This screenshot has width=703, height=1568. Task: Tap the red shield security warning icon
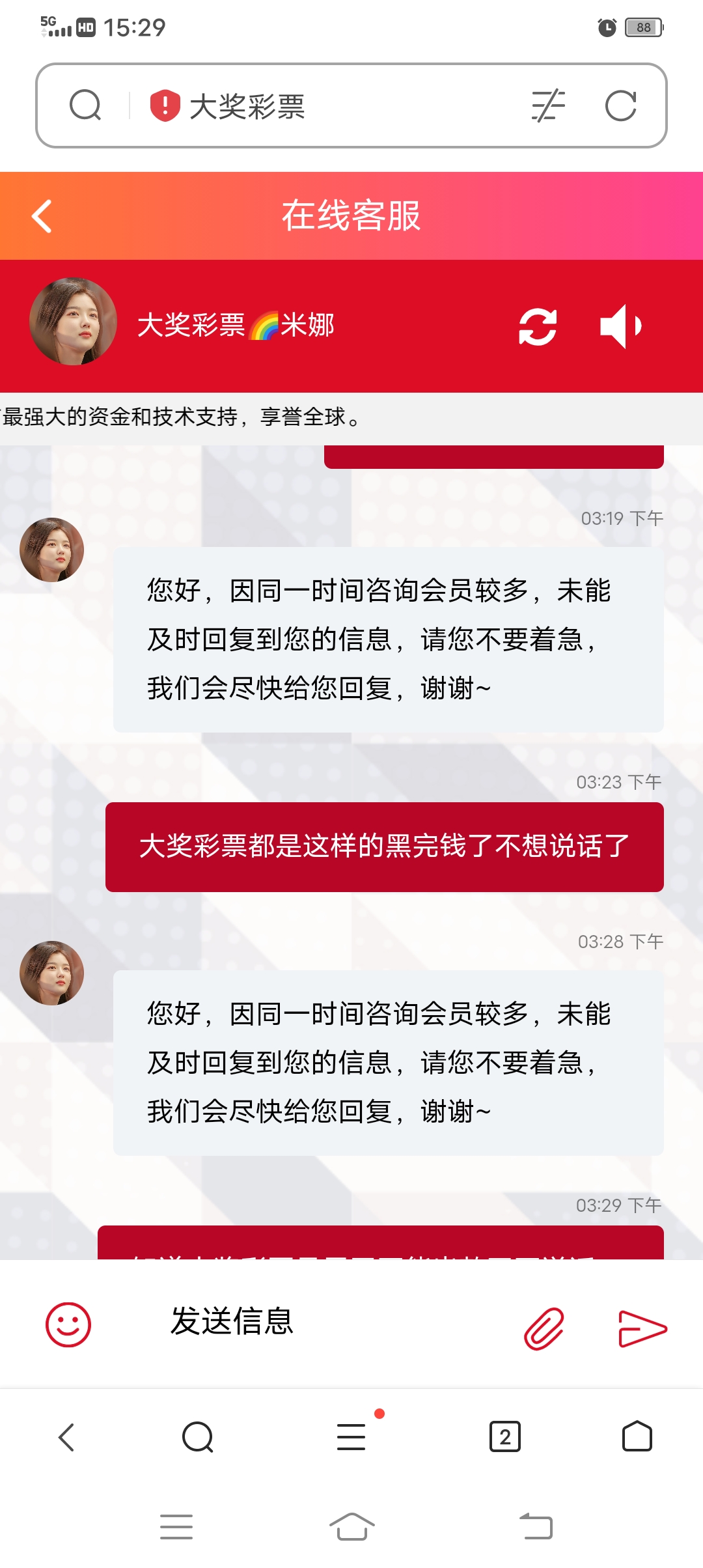165,105
